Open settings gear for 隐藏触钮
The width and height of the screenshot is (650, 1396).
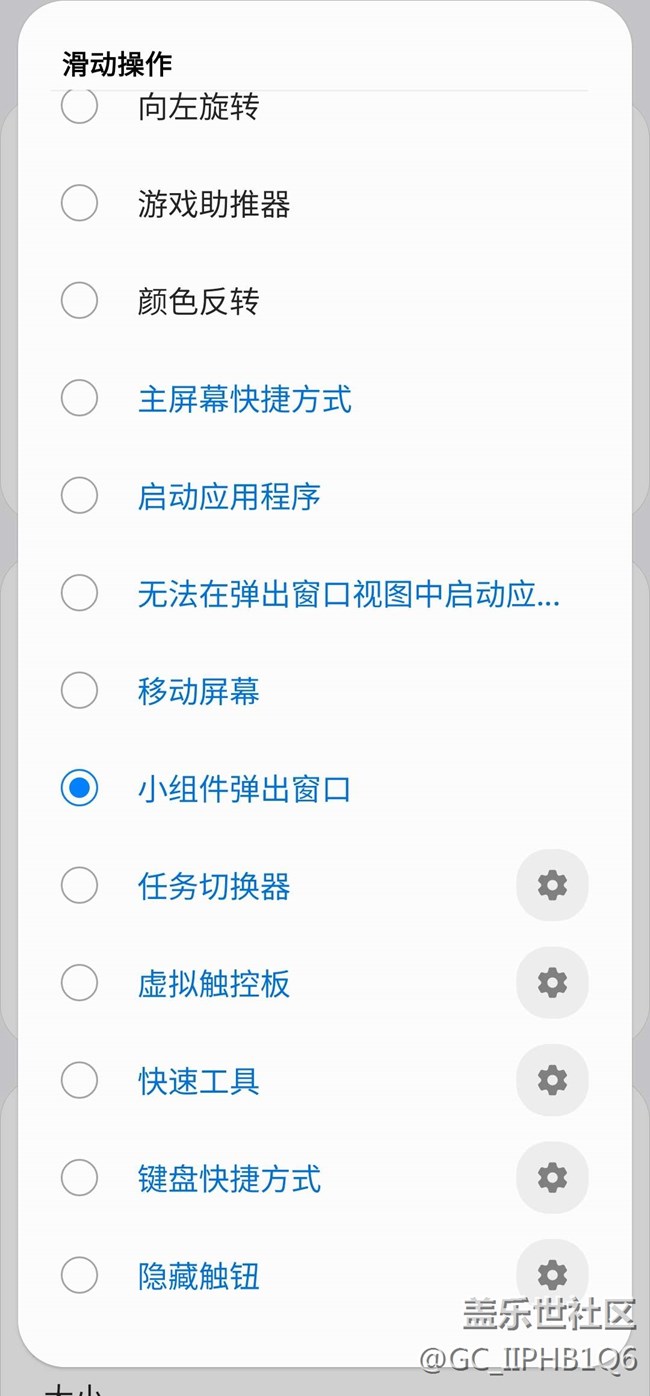[552, 1275]
